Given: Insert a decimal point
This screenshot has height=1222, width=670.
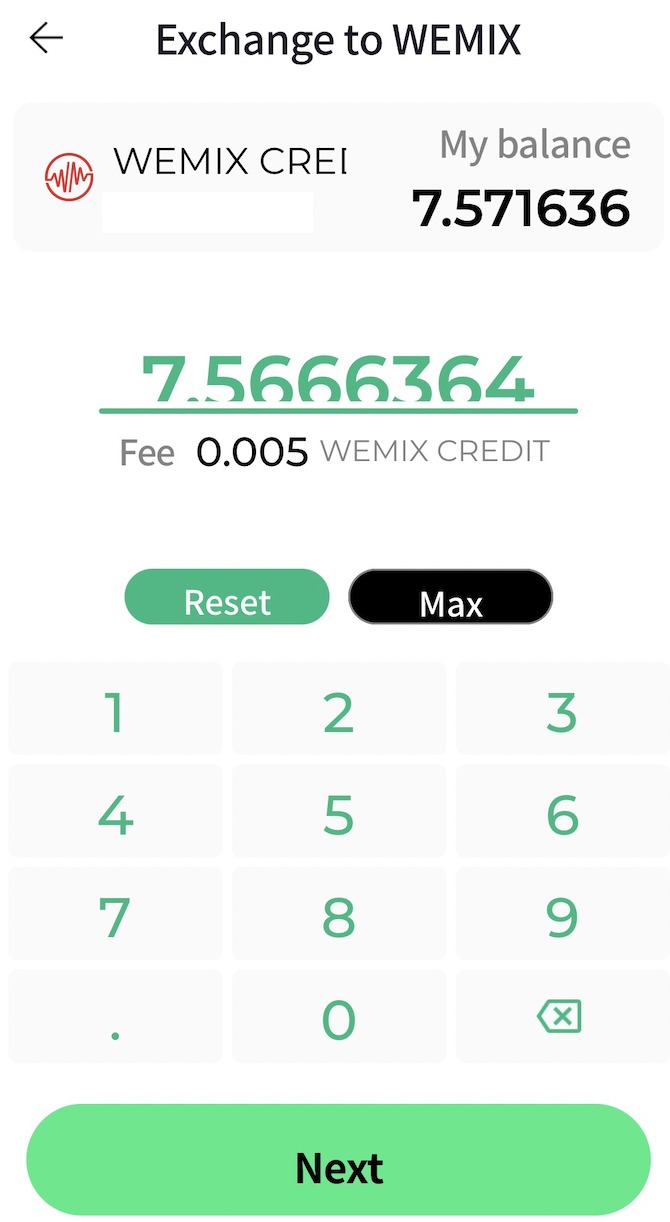Looking at the screenshot, I should (x=115, y=1018).
